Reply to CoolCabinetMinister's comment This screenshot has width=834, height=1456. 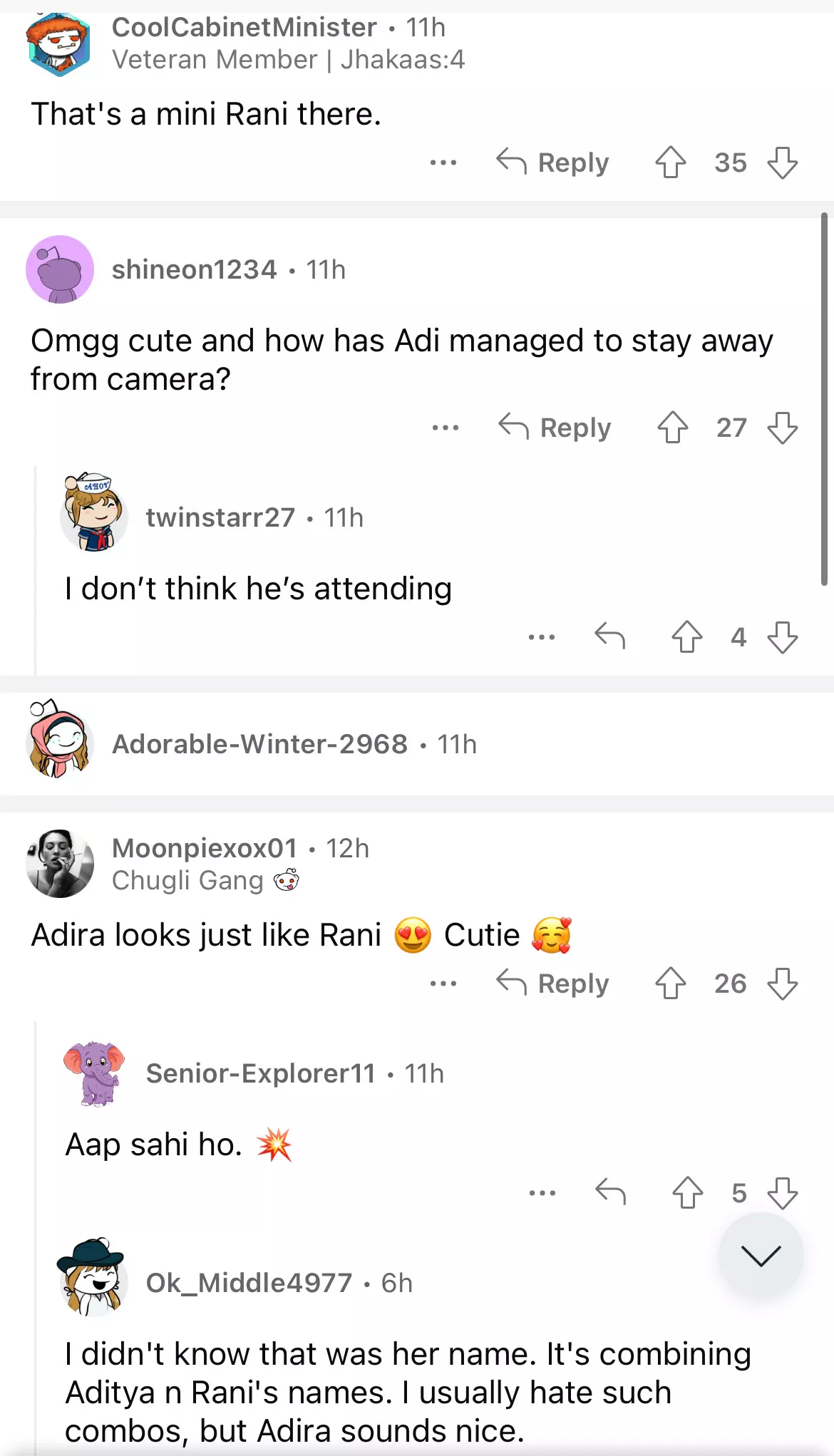tap(553, 162)
